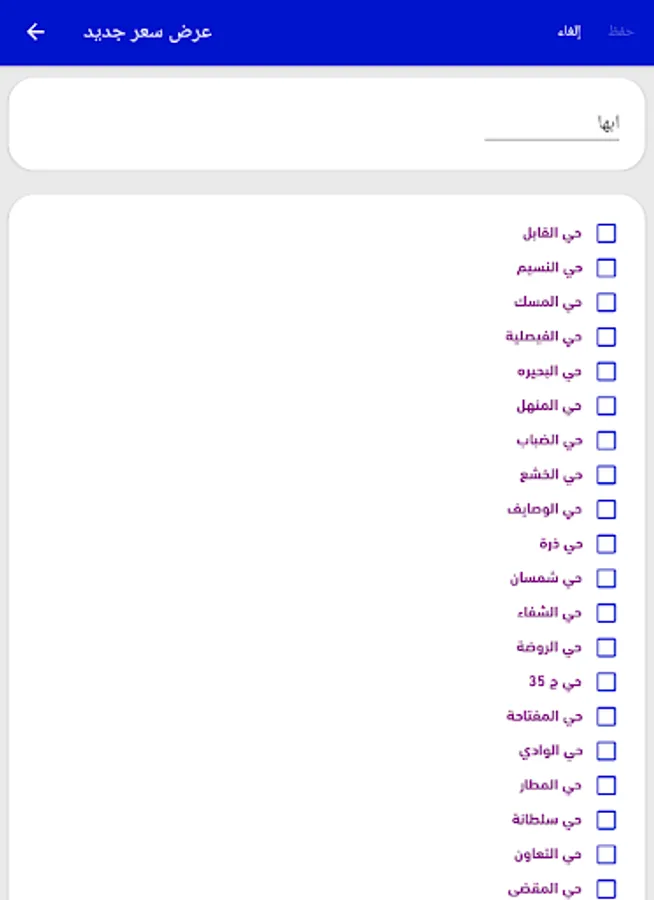This screenshot has height=900, width=654.
Task: Tick the حي ذرة checkbox
Action: 606,544
